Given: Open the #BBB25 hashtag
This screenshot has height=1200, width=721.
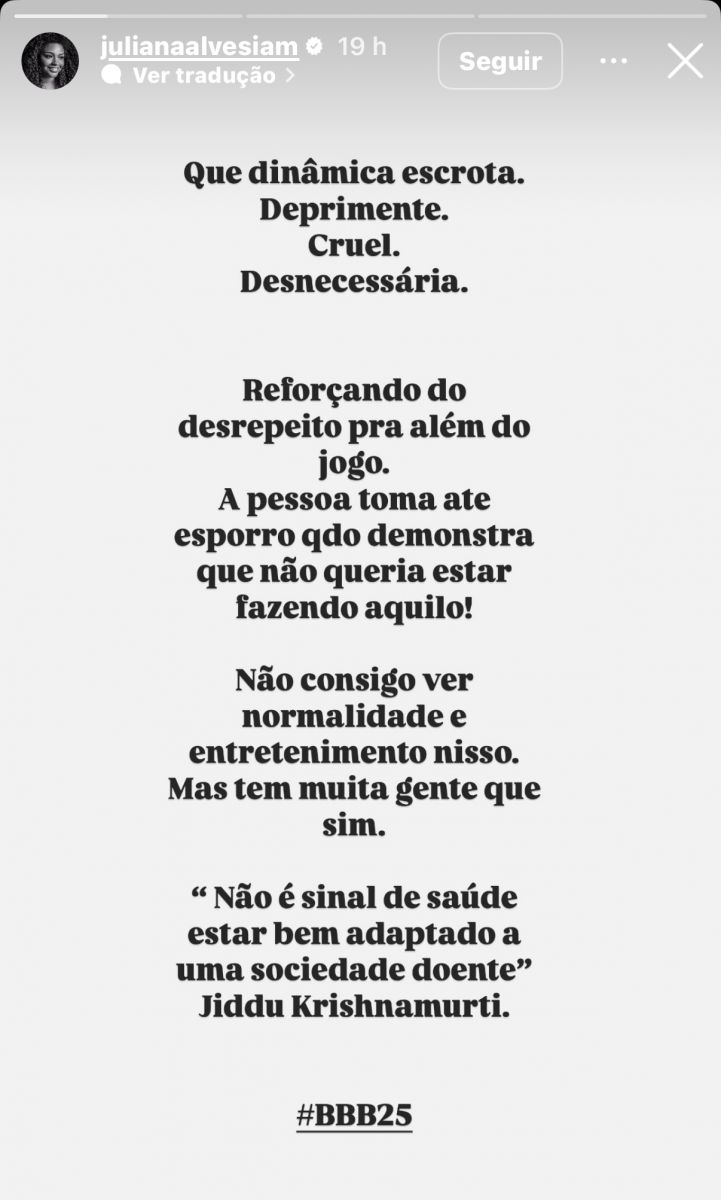Looking at the screenshot, I should click(x=354, y=1115).
